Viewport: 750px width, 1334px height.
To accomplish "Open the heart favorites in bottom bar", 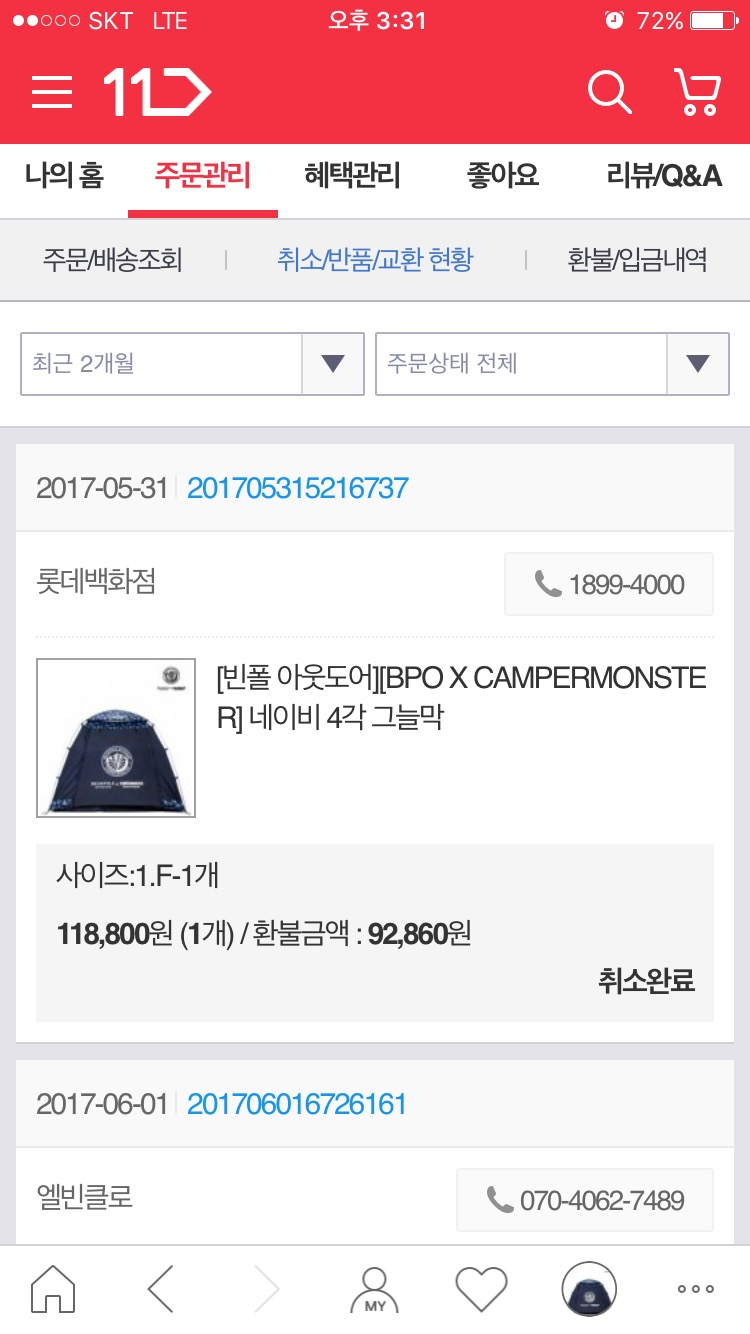I will (x=481, y=1289).
